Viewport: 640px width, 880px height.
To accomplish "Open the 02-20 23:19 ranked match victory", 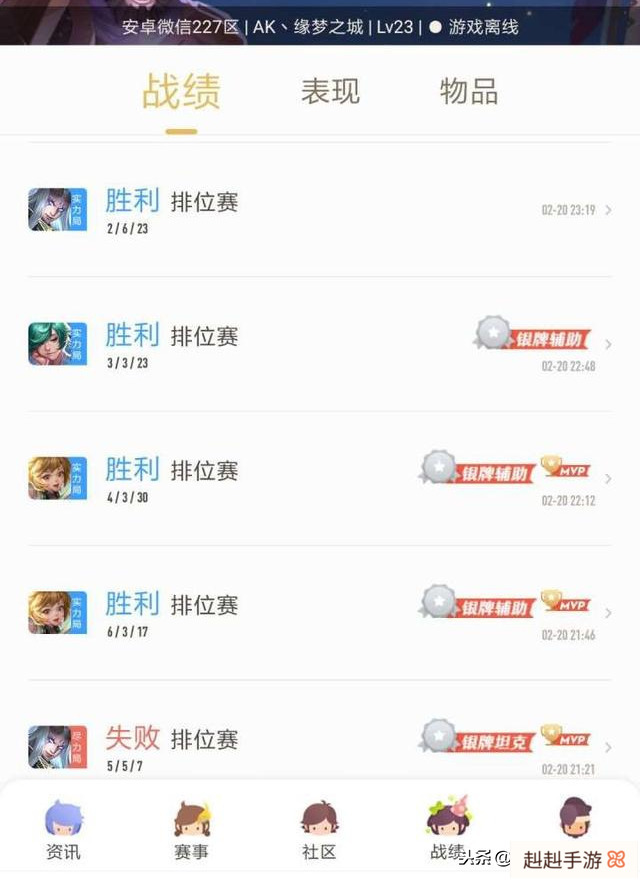I will point(320,210).
